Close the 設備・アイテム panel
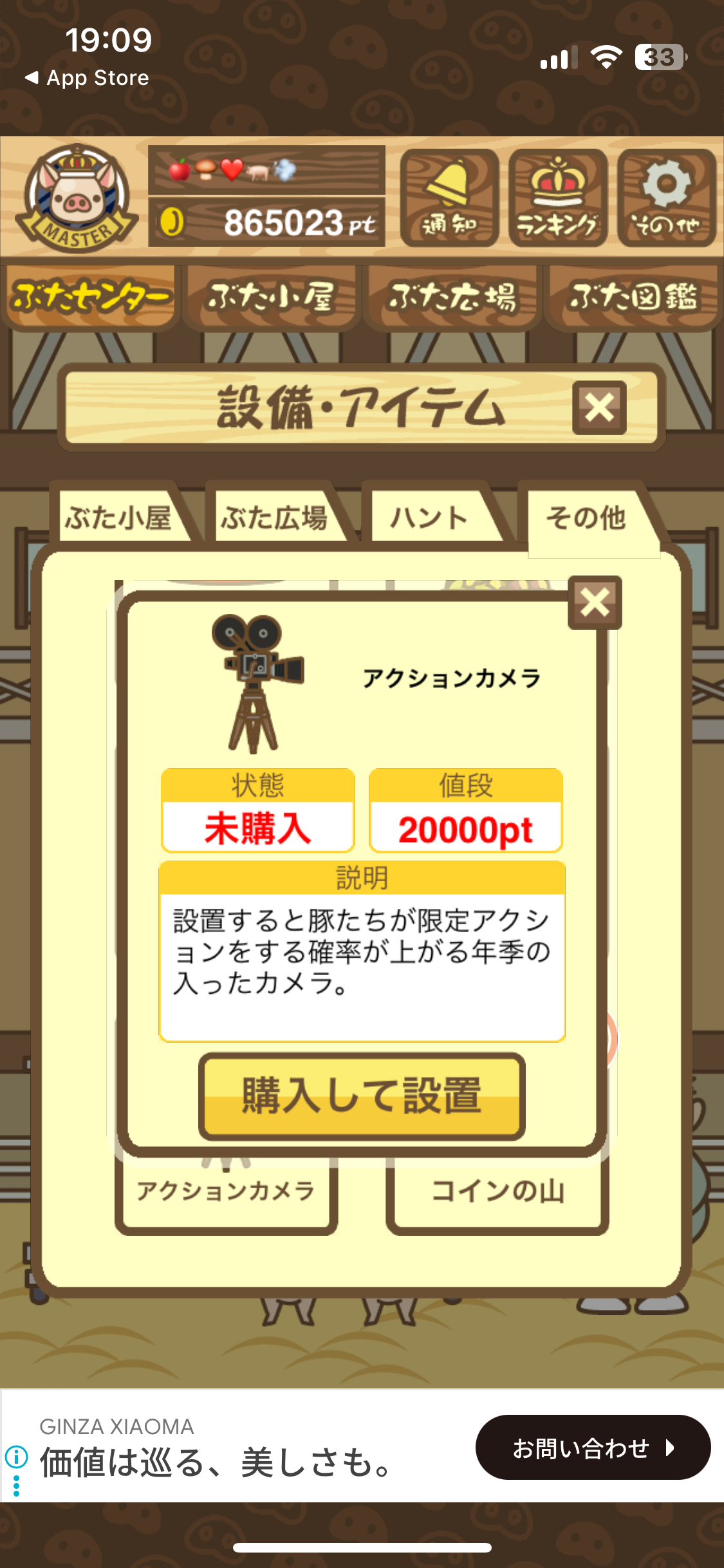724x1568 pixels. click(599, 407)
